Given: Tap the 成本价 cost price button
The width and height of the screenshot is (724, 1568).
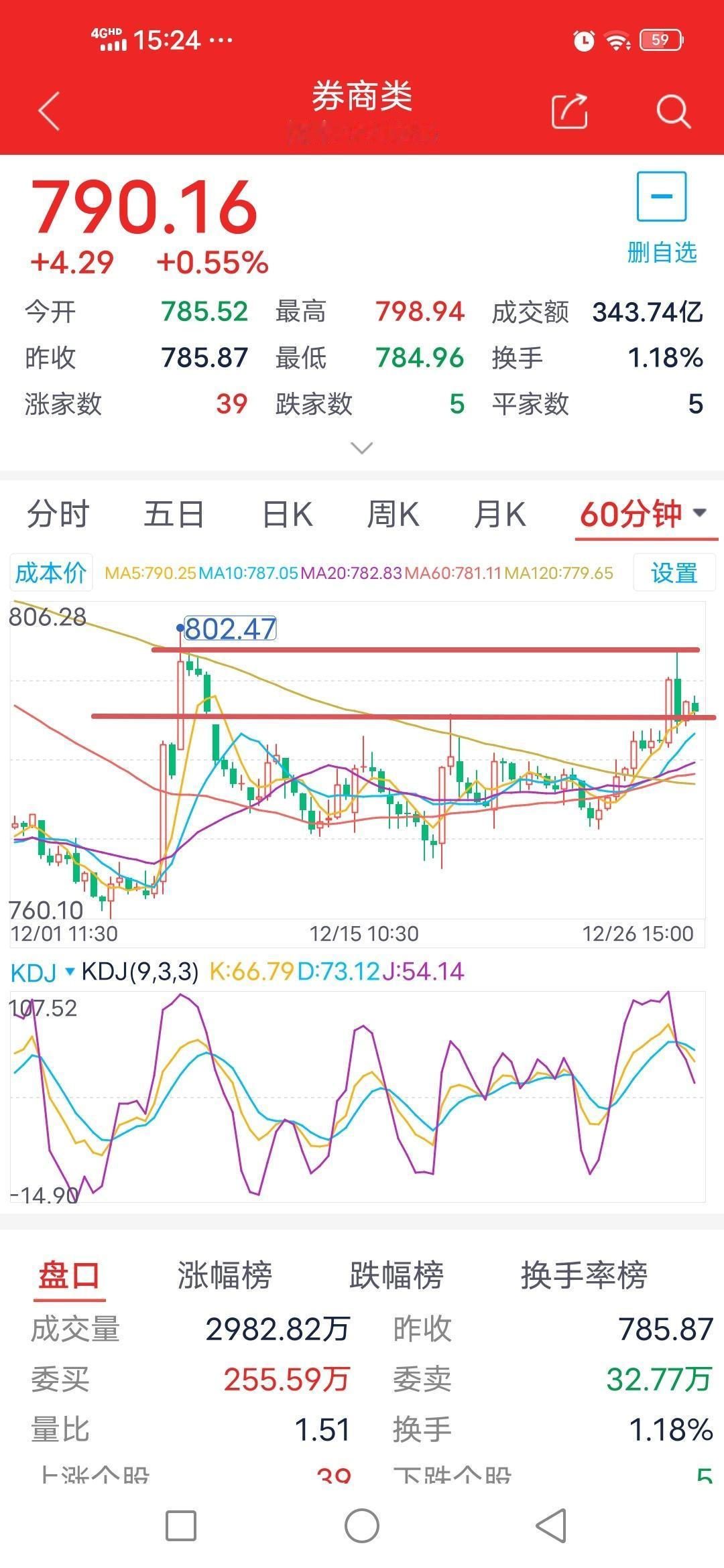Looking at the screenshot, I should point(51,574).
